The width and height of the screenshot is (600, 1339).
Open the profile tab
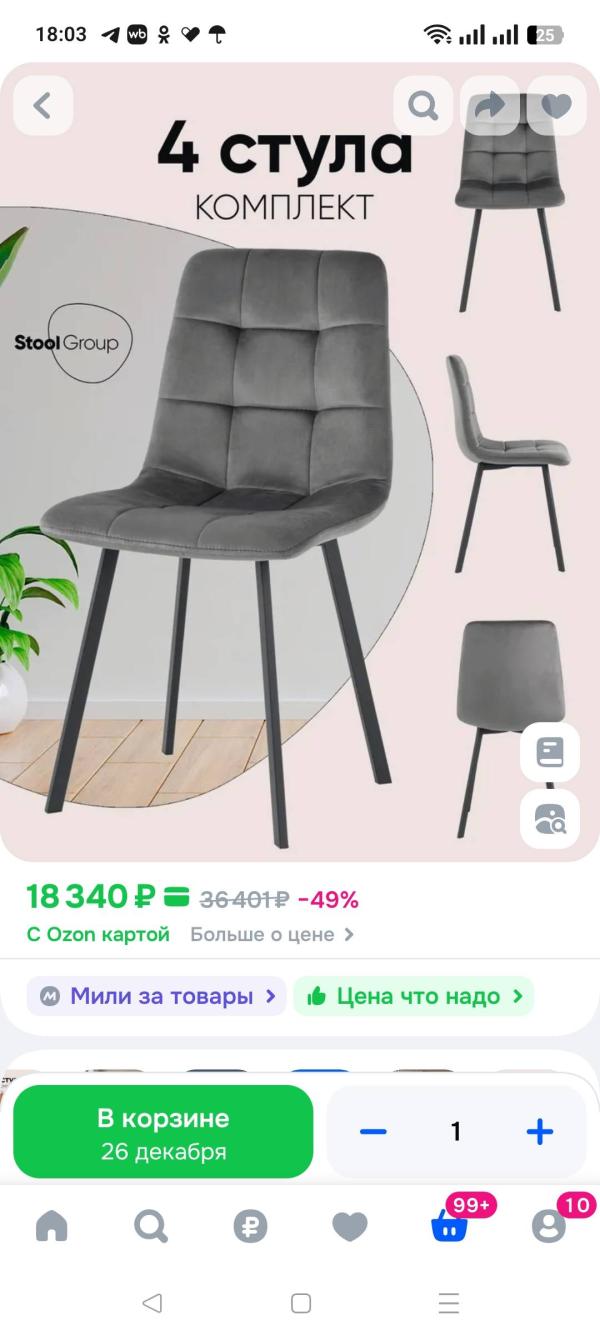(x=548, y=1226)
